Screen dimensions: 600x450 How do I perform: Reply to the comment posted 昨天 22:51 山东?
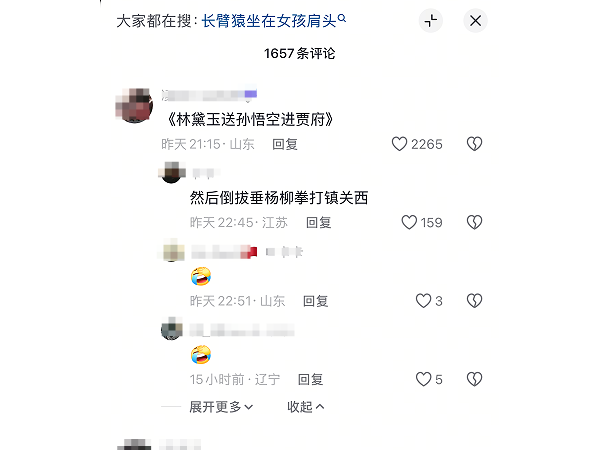316,301
